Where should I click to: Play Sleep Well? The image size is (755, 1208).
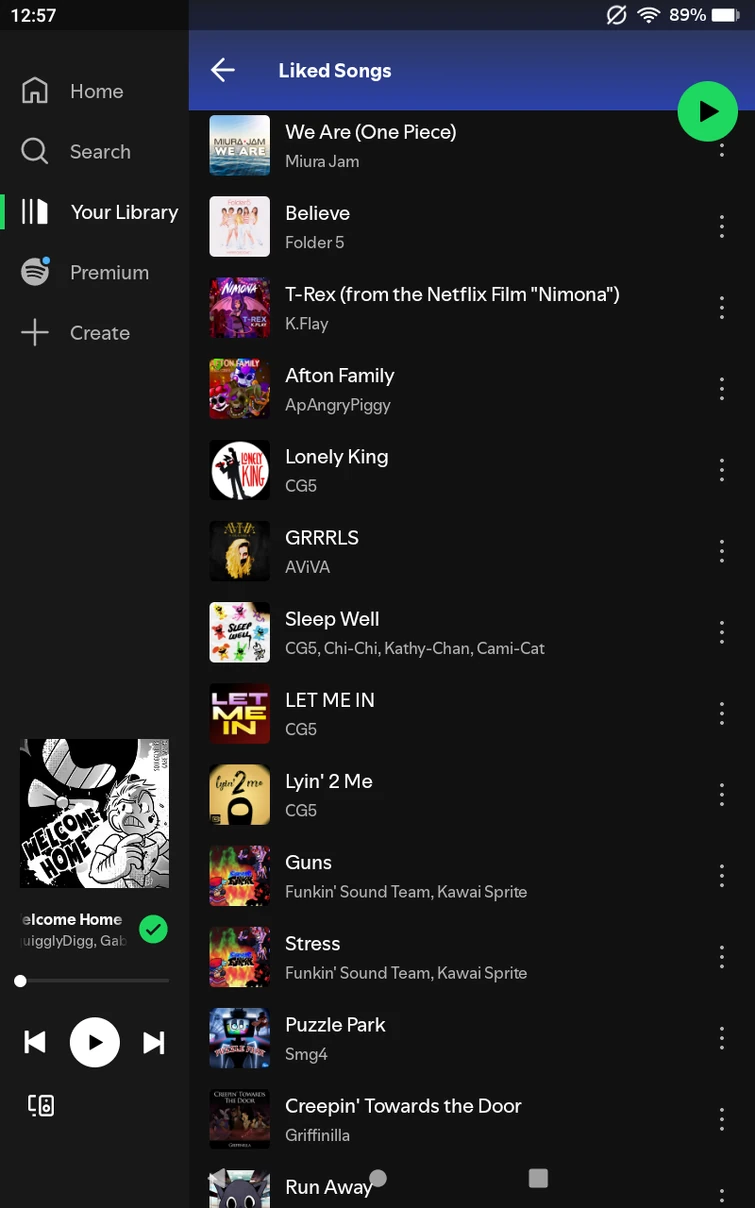[x=400, y=632]
